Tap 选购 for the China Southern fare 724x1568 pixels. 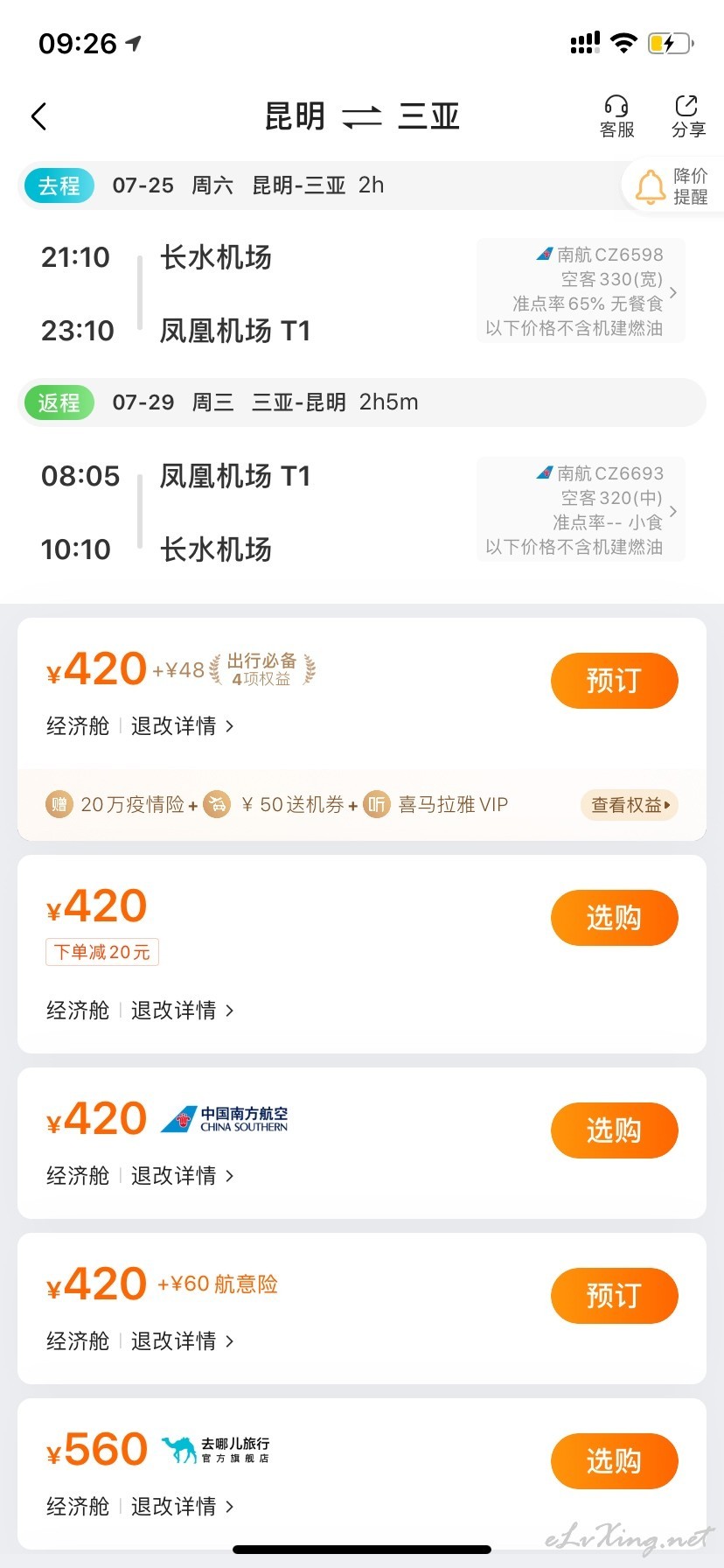[614, 1130]
